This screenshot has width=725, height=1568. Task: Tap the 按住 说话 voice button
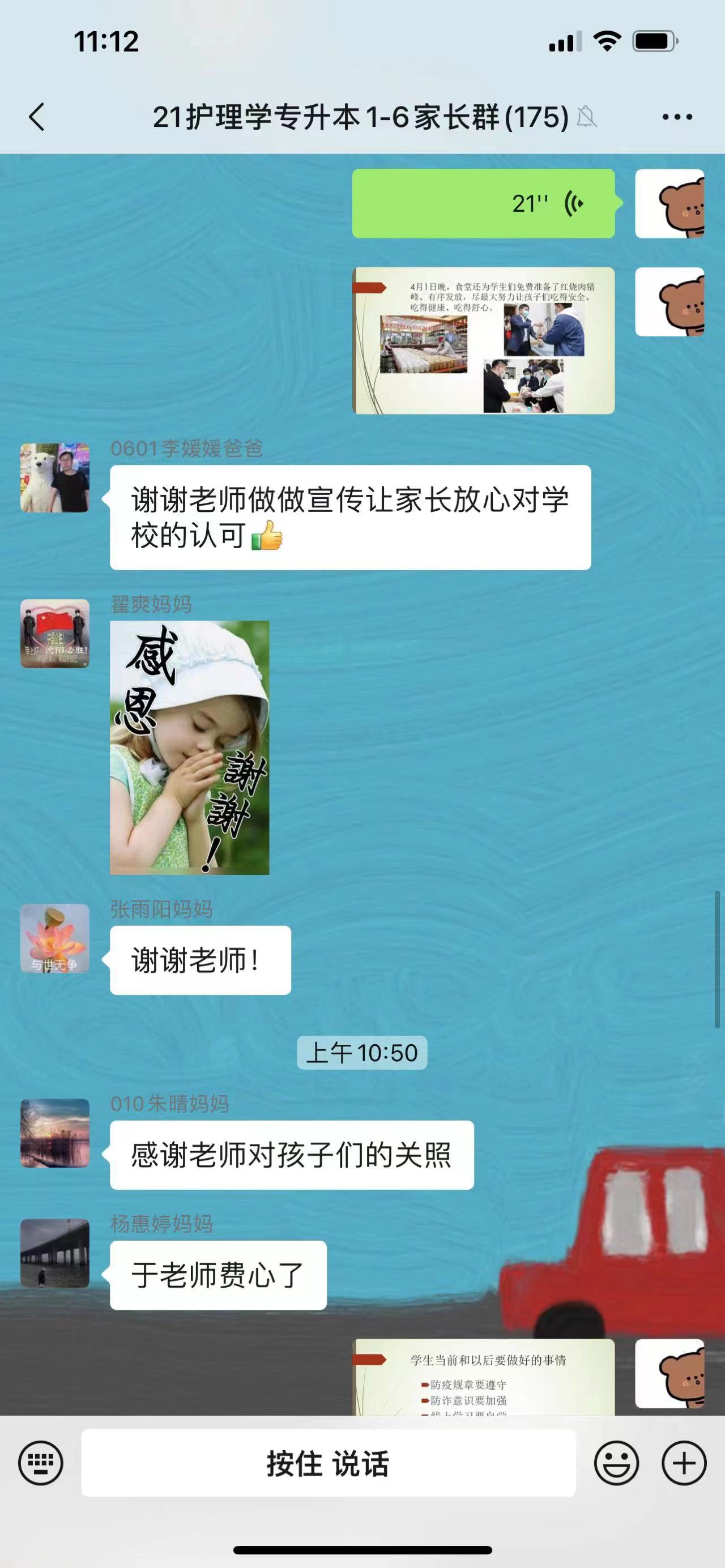[328, 1463]
